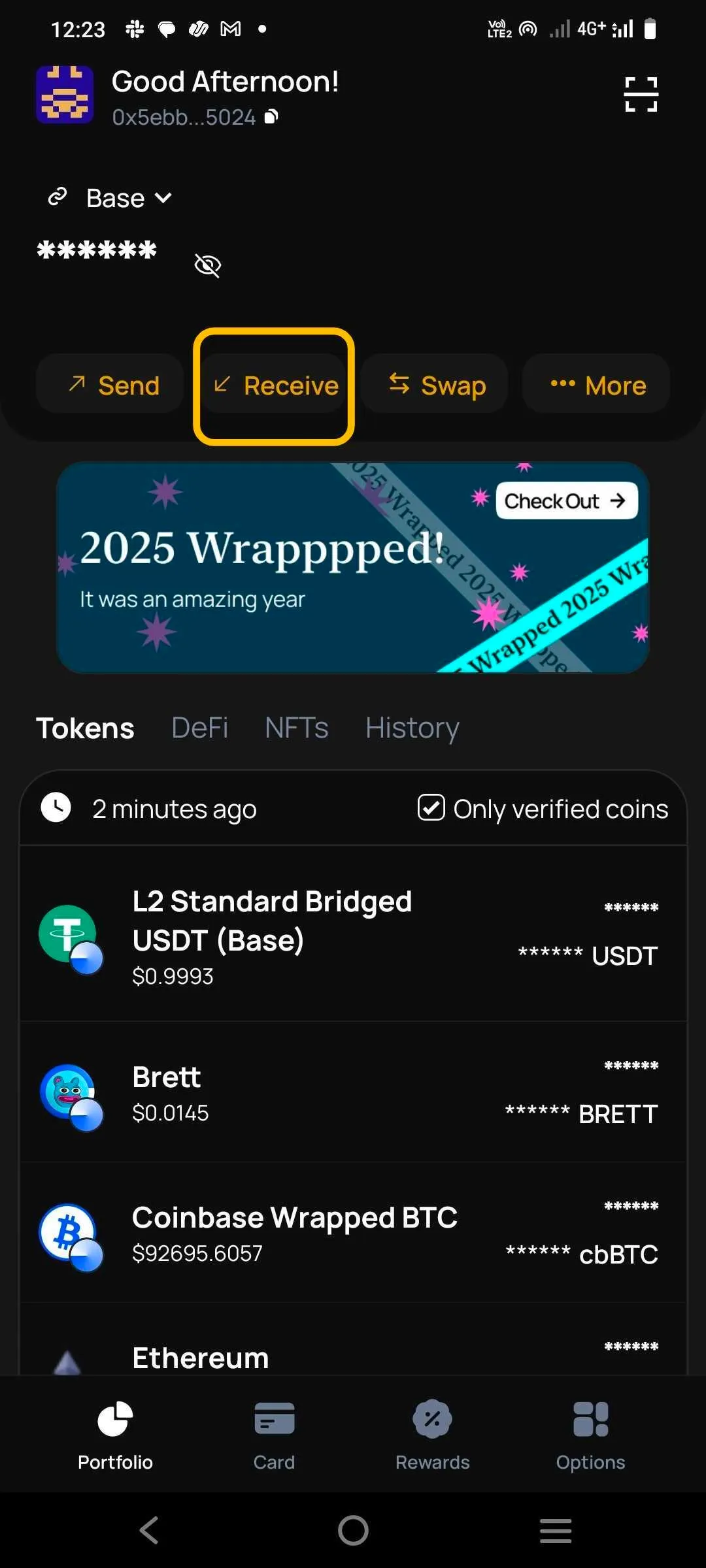Image resolution: width=706 pixels, height=1568 pixels.
Task: Select the Receive action
Action: click(275, 385)
